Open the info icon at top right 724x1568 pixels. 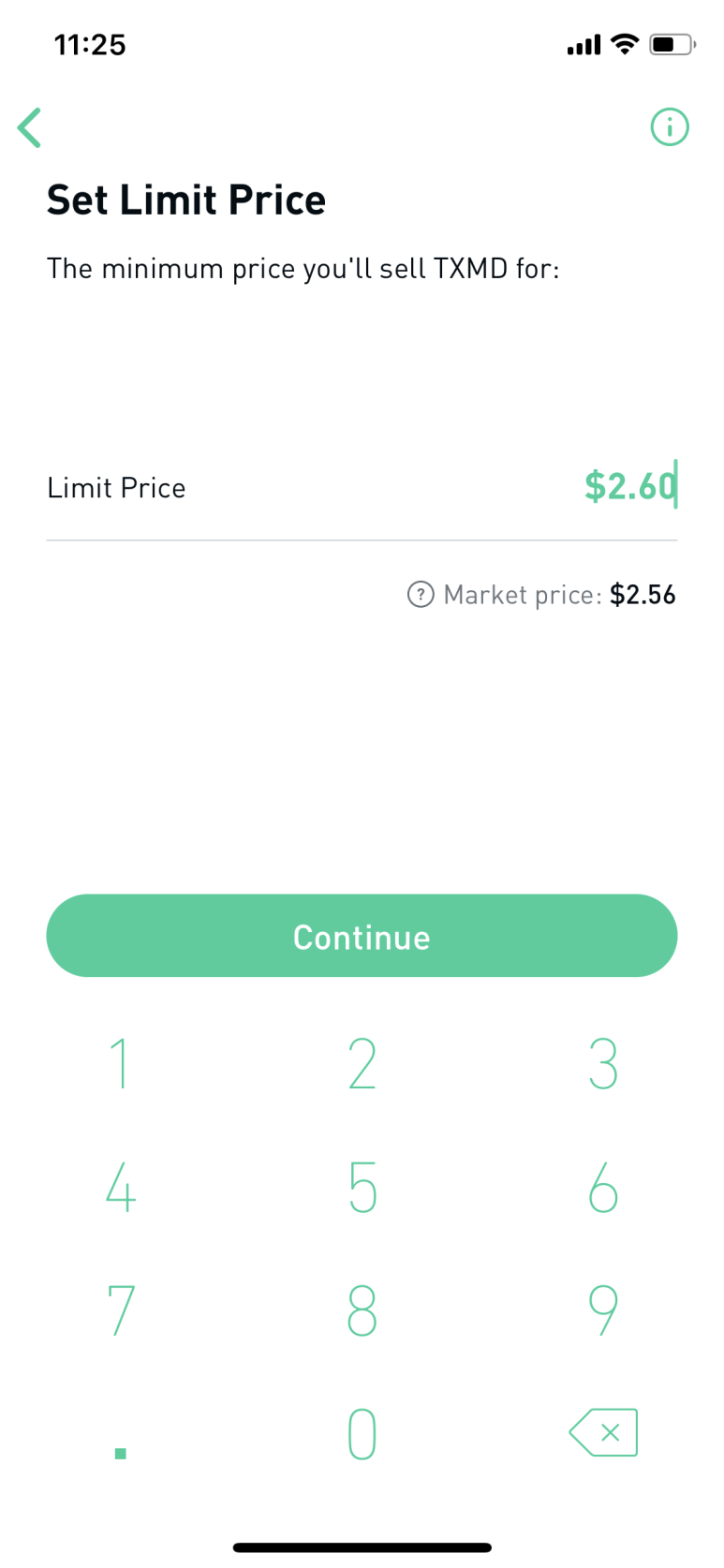[x=669, y=126]
